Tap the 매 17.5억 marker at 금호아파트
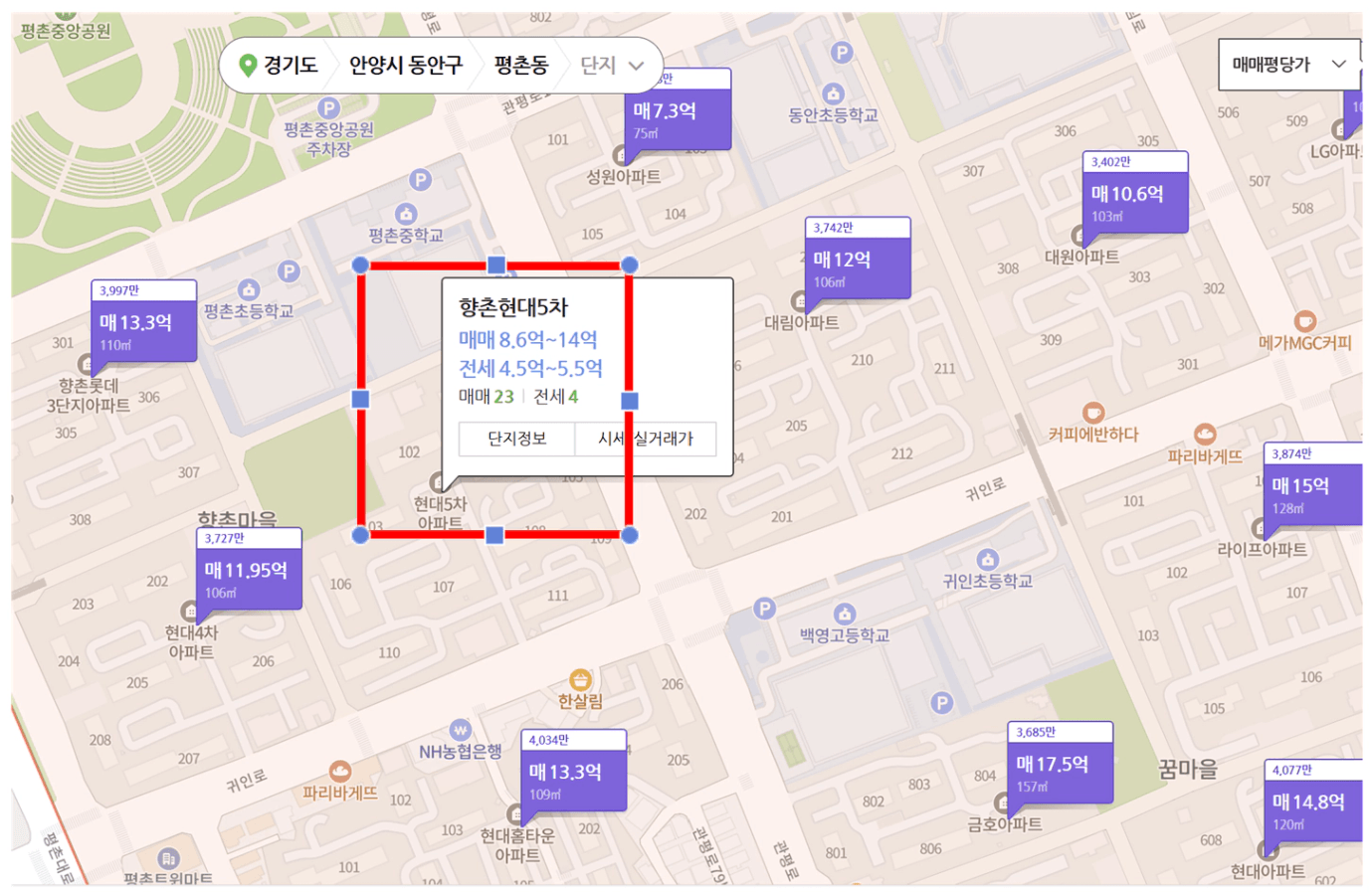The width and height of the screenshot is (1372, 892). [1060, 763]
